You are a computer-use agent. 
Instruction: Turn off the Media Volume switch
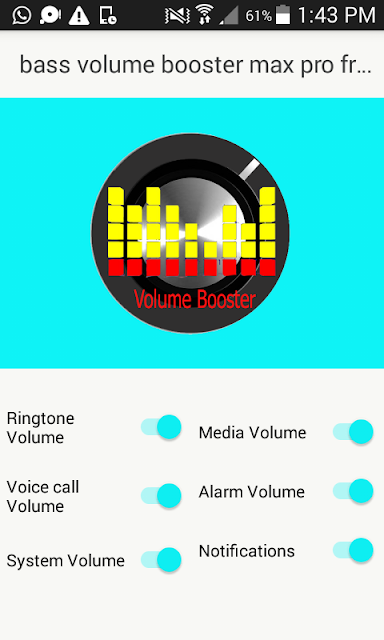pyautogui.click(x=353, y=432)
